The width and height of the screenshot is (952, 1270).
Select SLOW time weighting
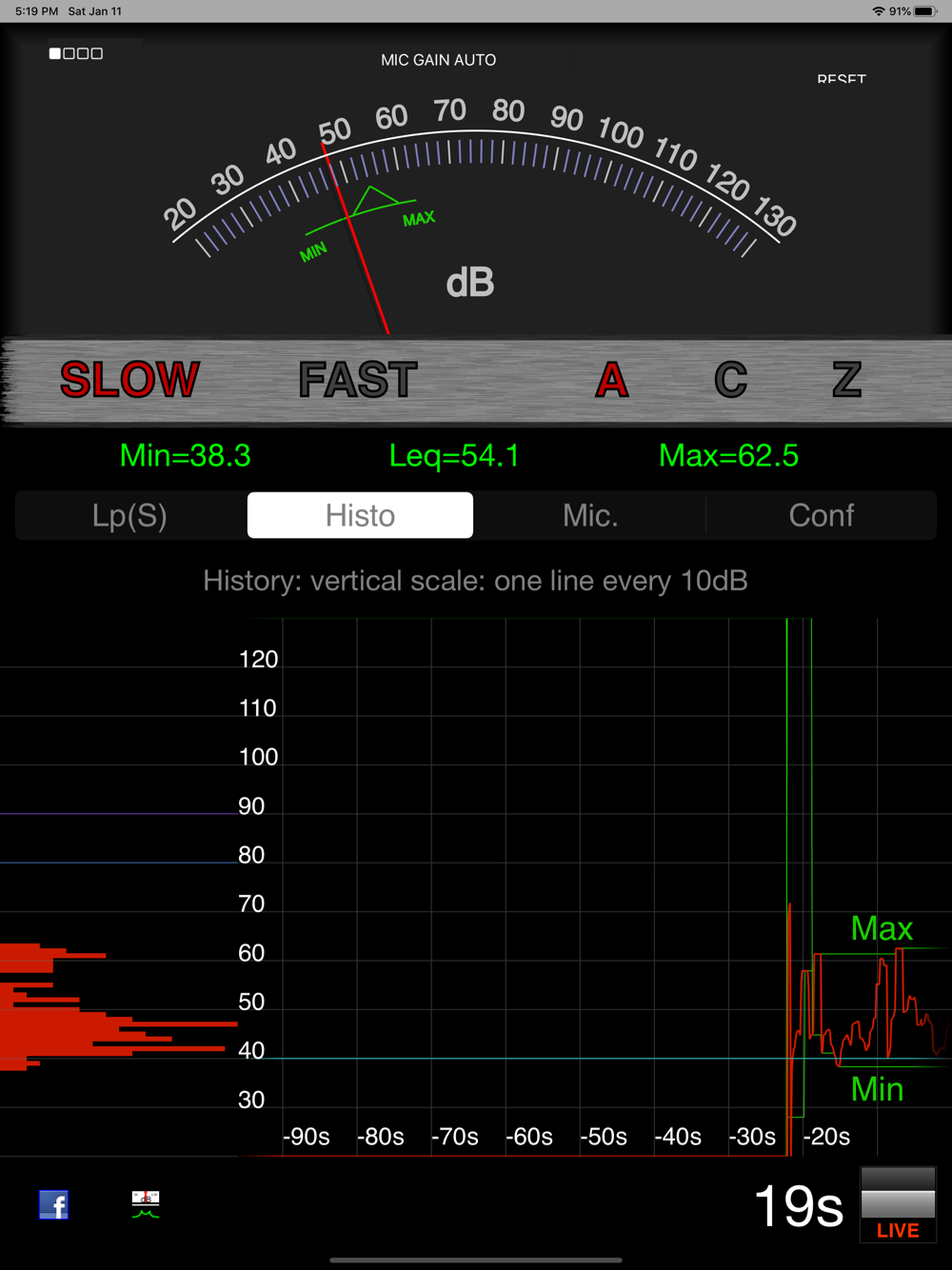(x=129, y=380)
